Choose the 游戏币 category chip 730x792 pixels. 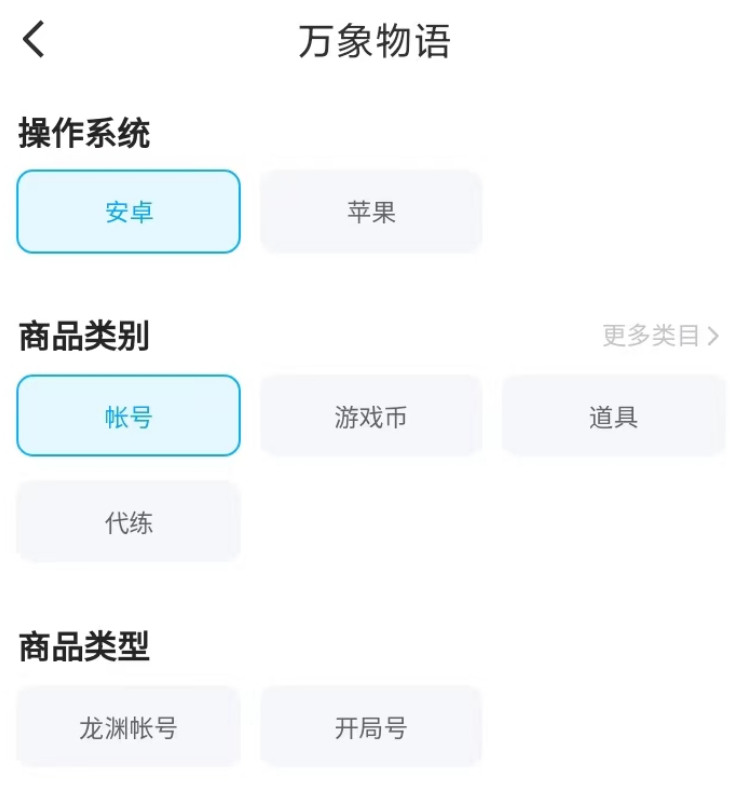point(371,416)
